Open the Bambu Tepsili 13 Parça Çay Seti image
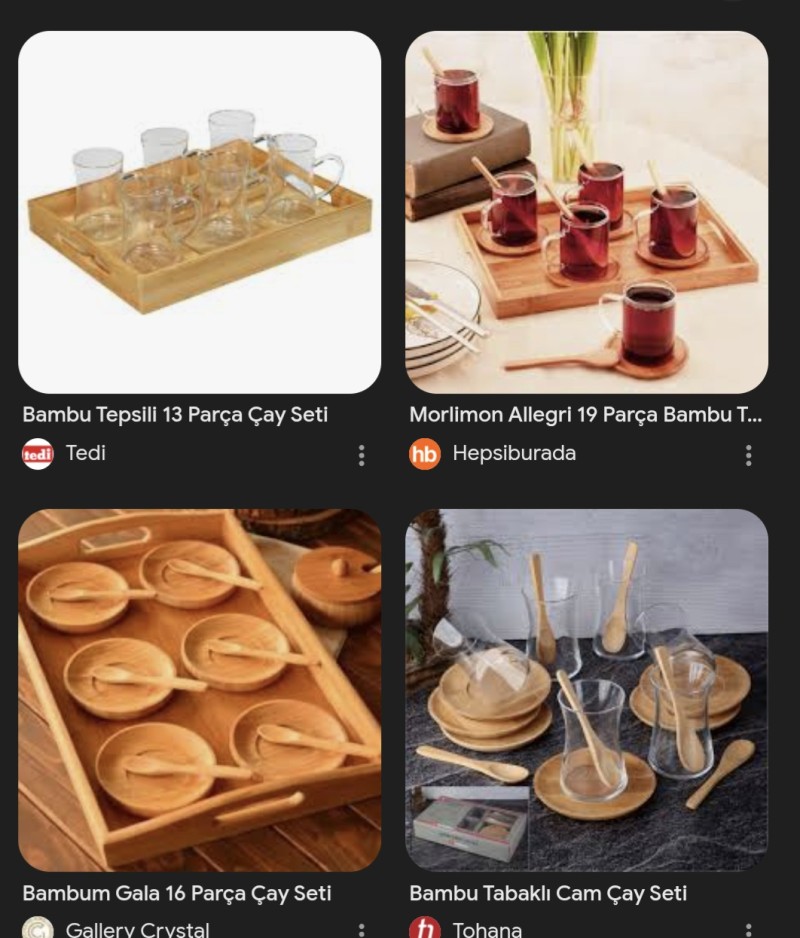The image size is (800, 938). 199,212
